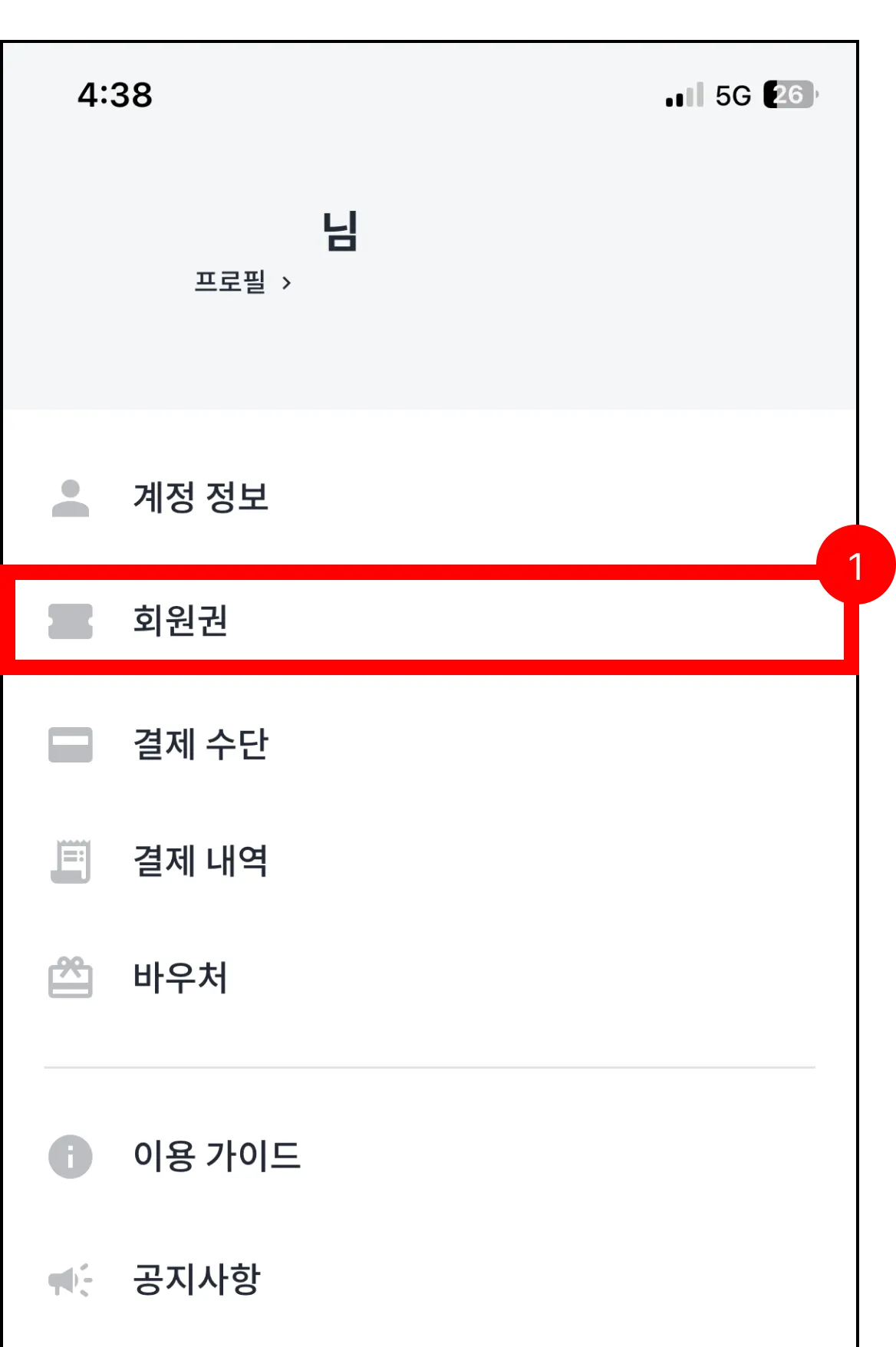The height and width of the screenshot is (1347, 896).
Task: Tap the 공지사항 row
Action: (x=196, y=1279)
